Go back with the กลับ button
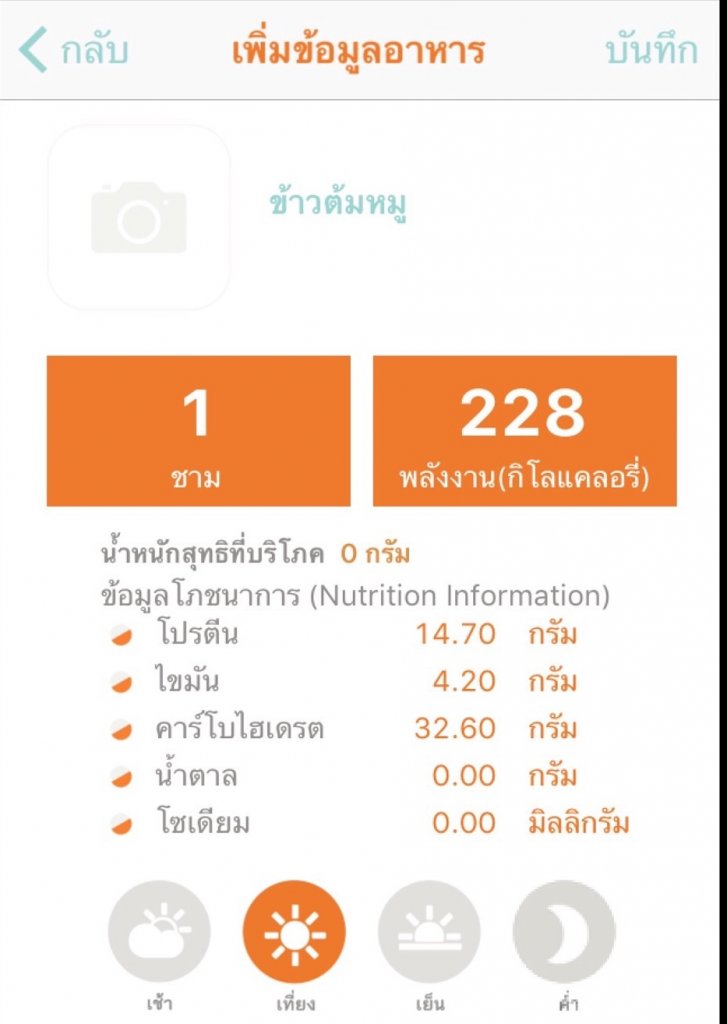 pyautogui.click(x=75, y=50)
